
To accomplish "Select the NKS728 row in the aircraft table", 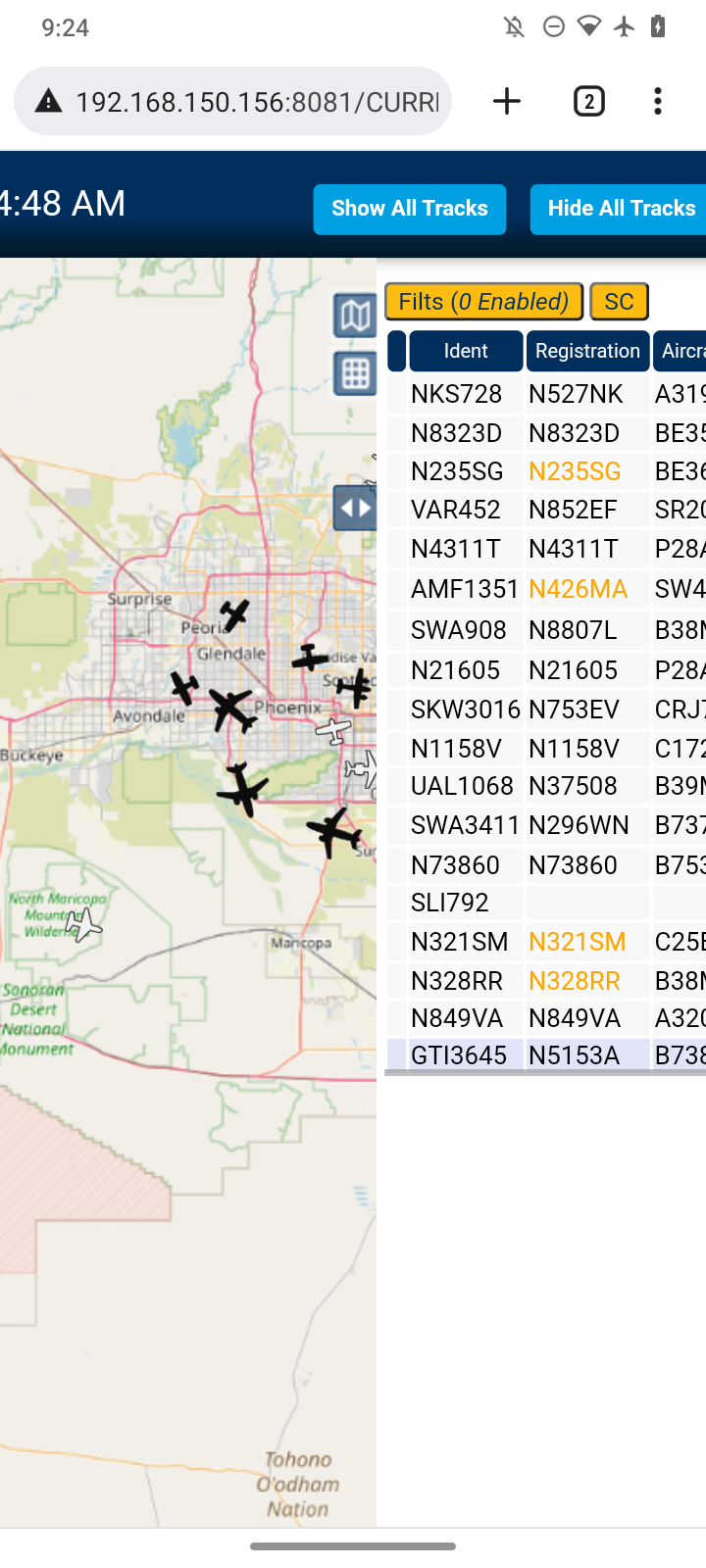I will click(546, 394).
